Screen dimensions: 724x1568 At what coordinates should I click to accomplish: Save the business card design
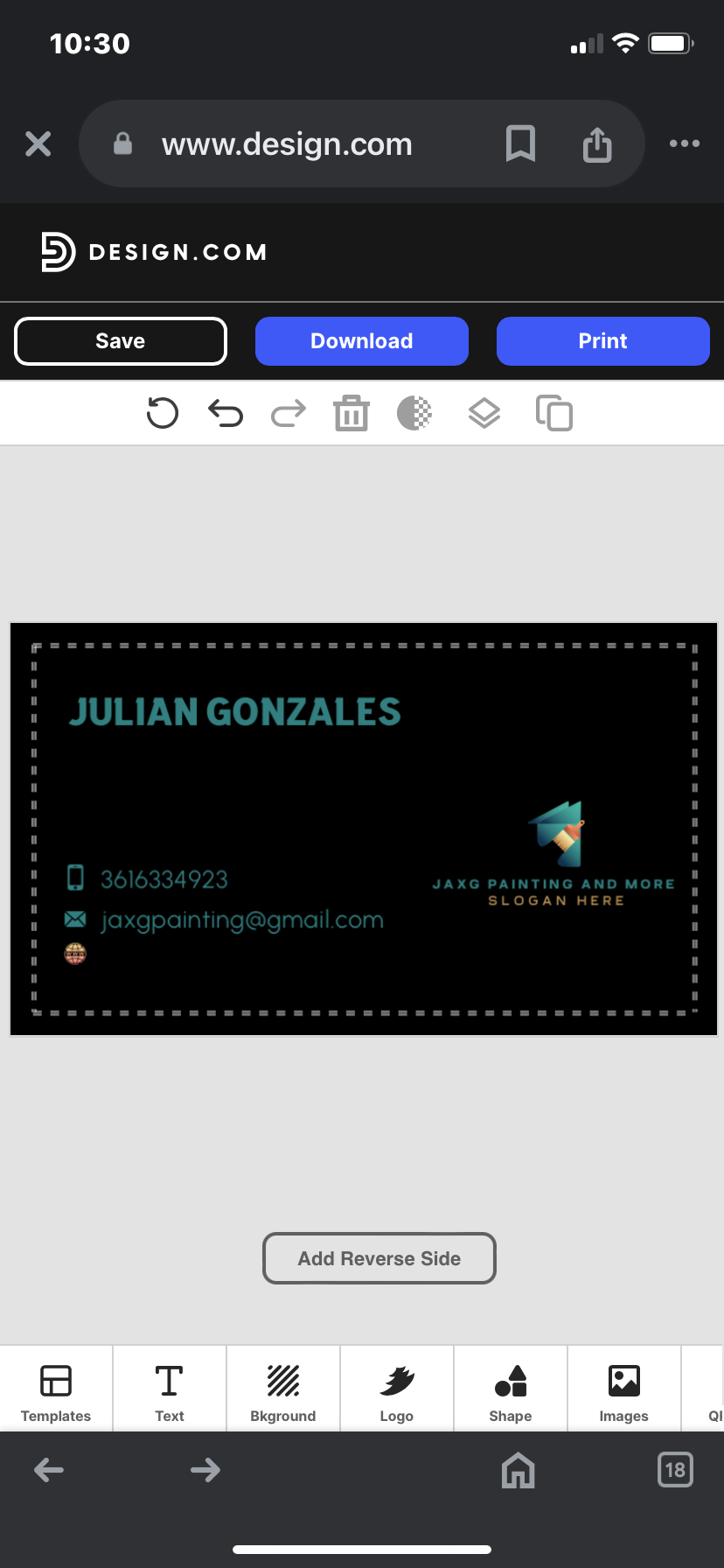click(121, 341)
